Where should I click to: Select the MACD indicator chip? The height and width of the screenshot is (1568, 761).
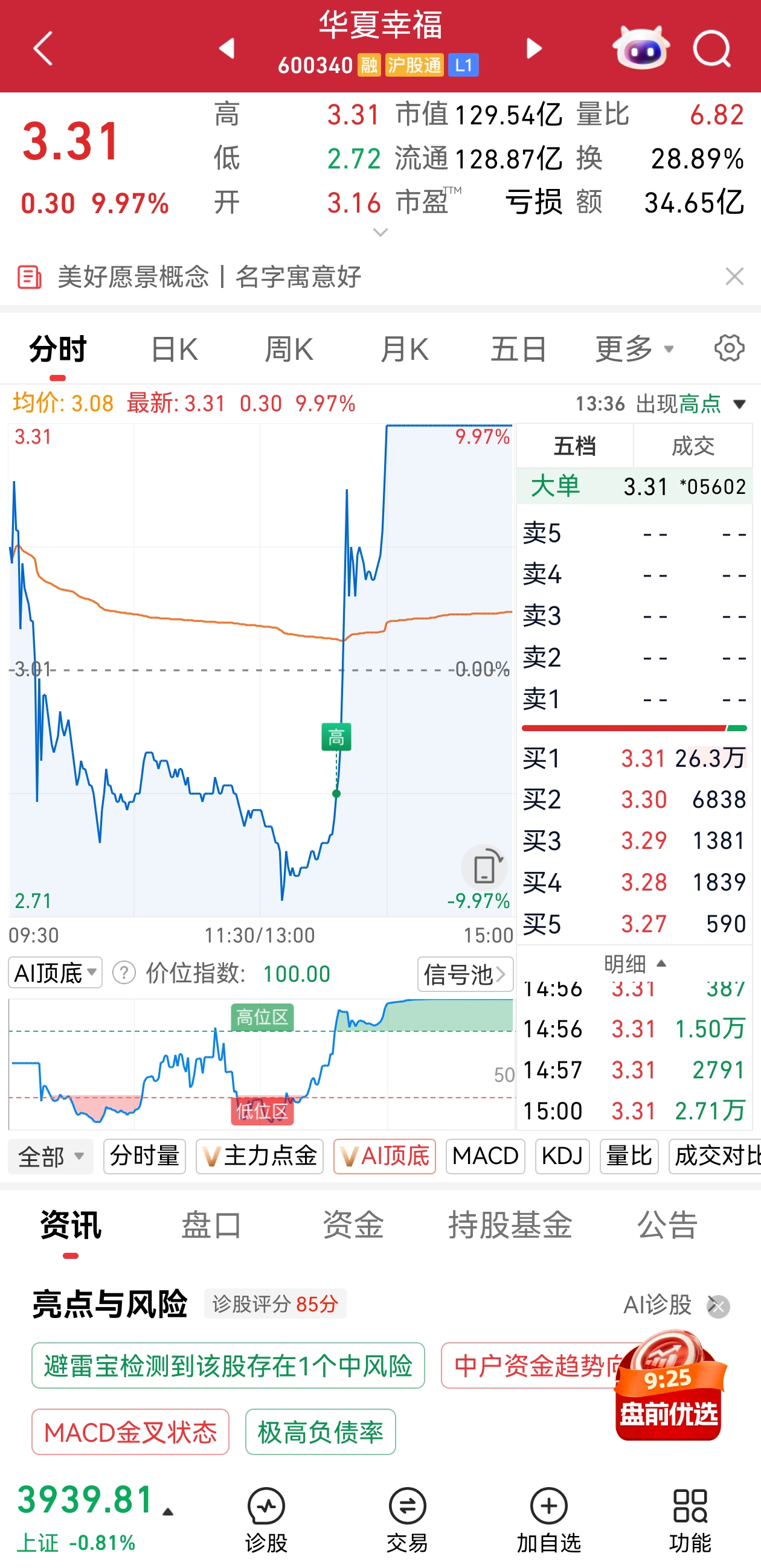(x=485, y=1156)
